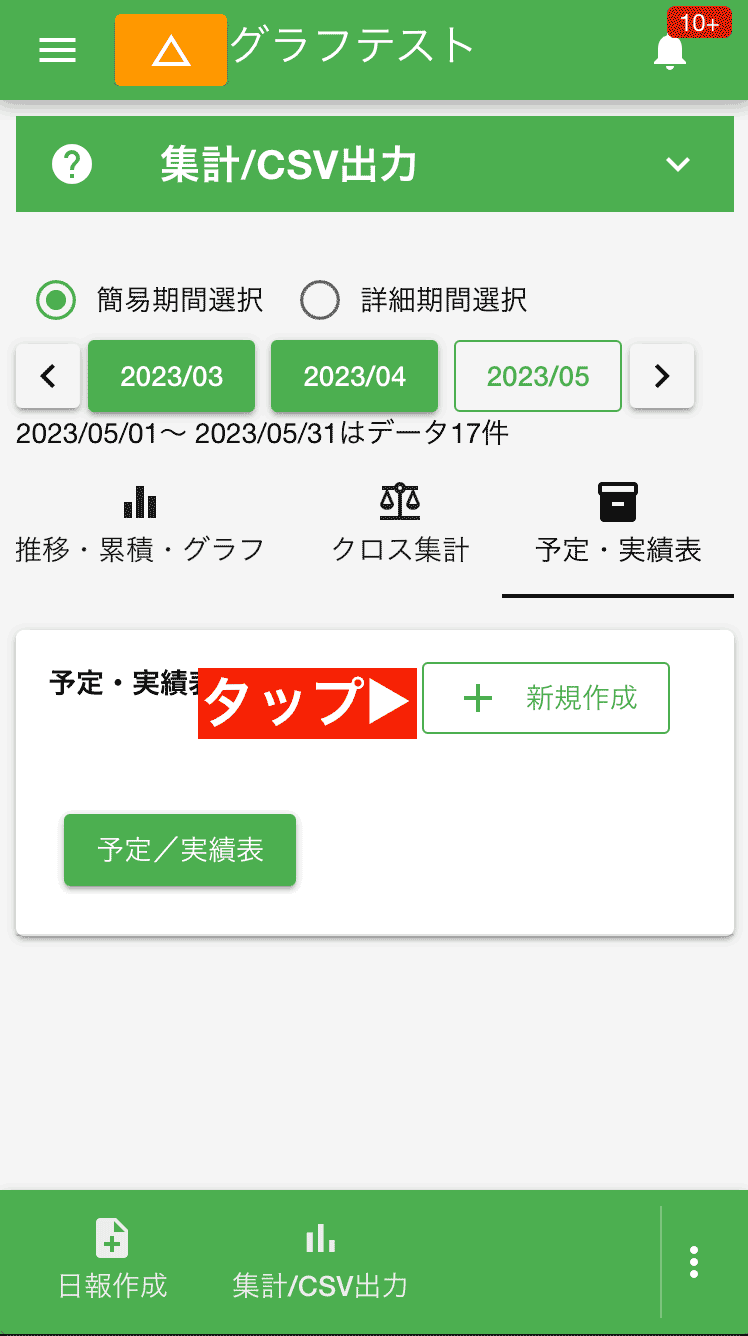Viewport: 748px width, 1336px height.
Task: Select the bar chart icon above 推移・累積・グラフ
Action: tap(140, 500)
